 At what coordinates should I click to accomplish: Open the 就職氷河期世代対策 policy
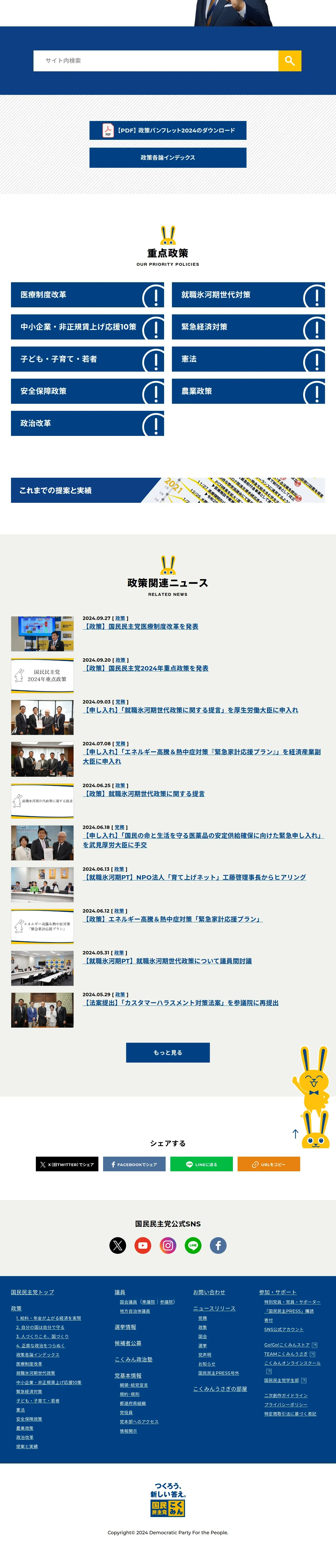tap(248, 295)
